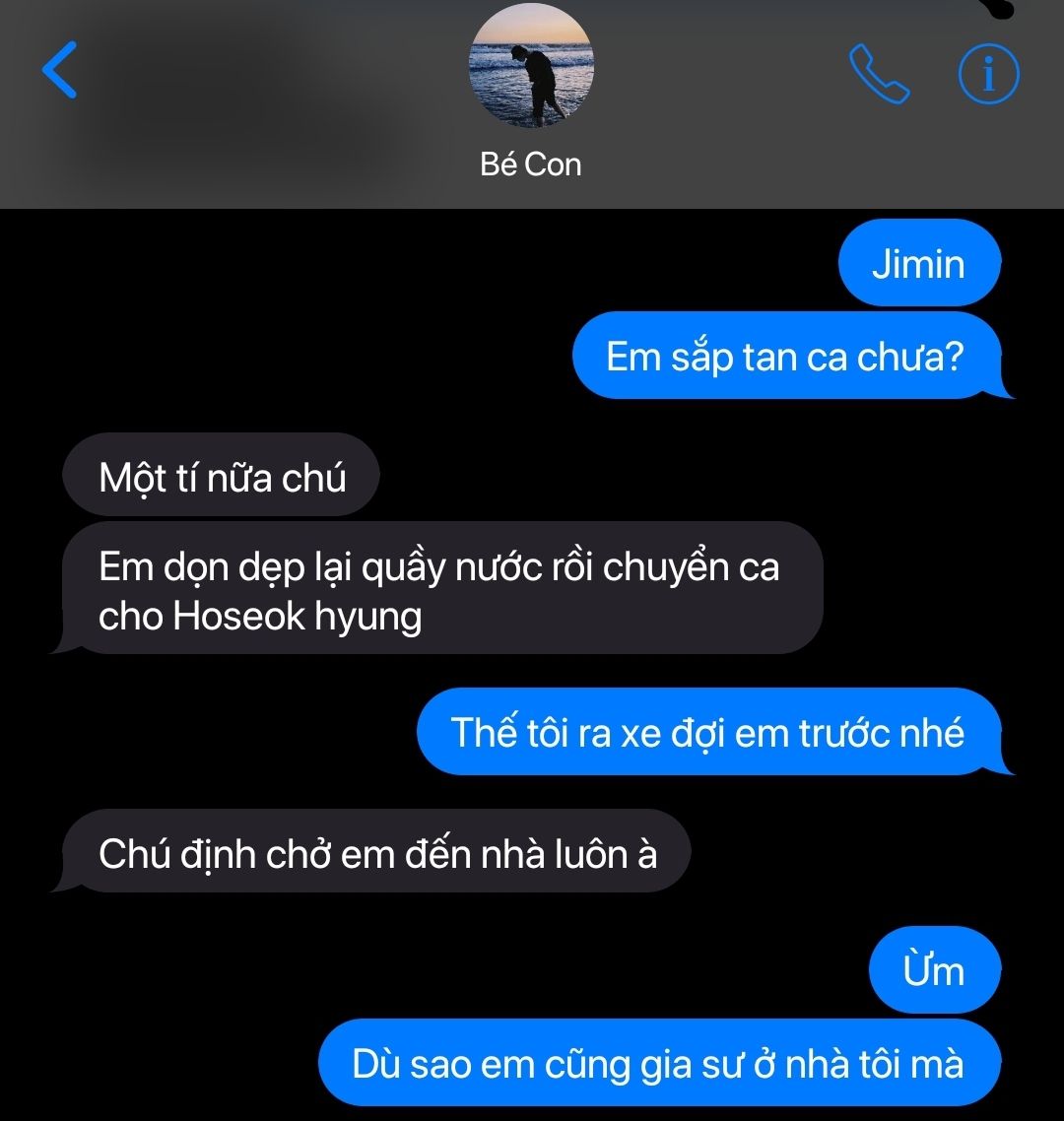Start a voice call with Bé Con

pyautogui.click(x=879, y=74)
